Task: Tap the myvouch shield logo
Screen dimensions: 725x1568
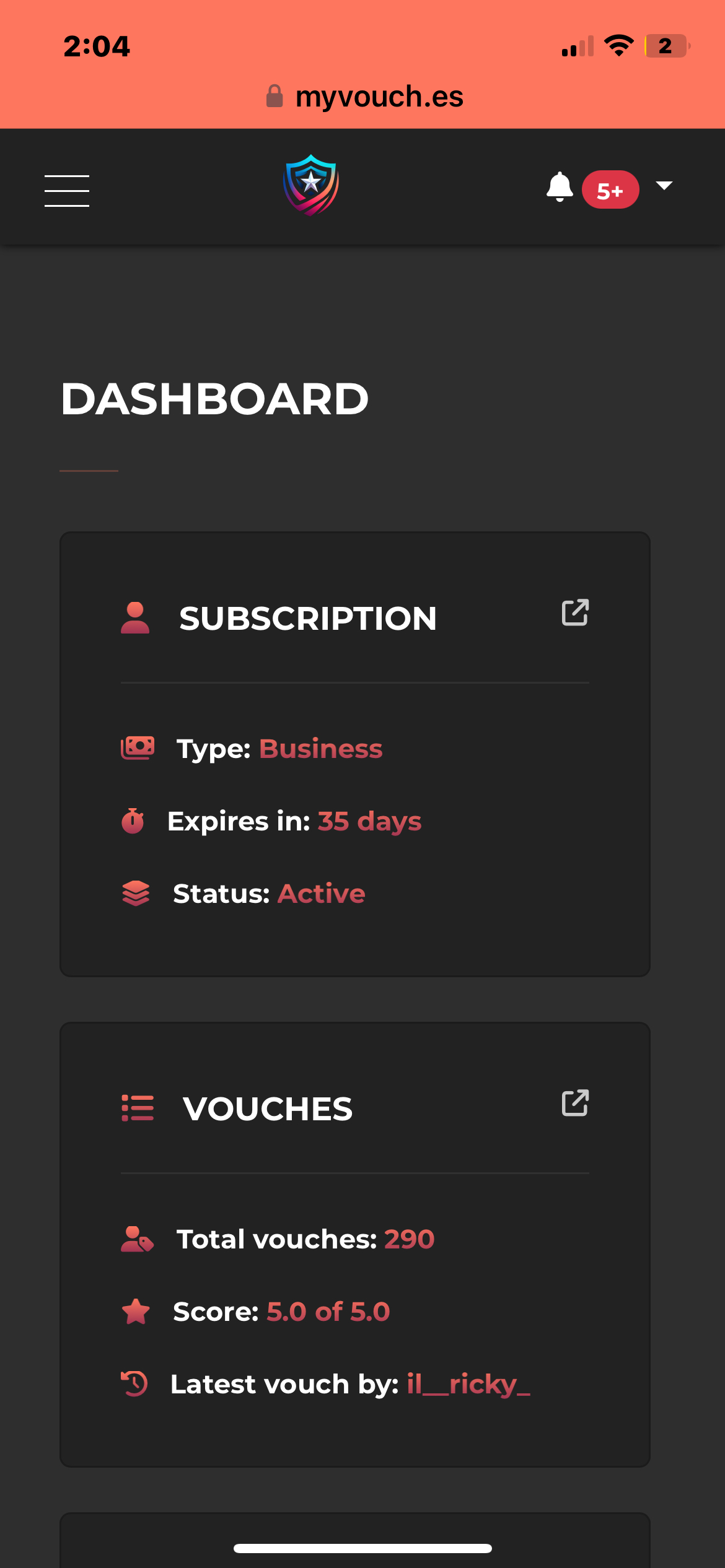Action: pos(310,185)
